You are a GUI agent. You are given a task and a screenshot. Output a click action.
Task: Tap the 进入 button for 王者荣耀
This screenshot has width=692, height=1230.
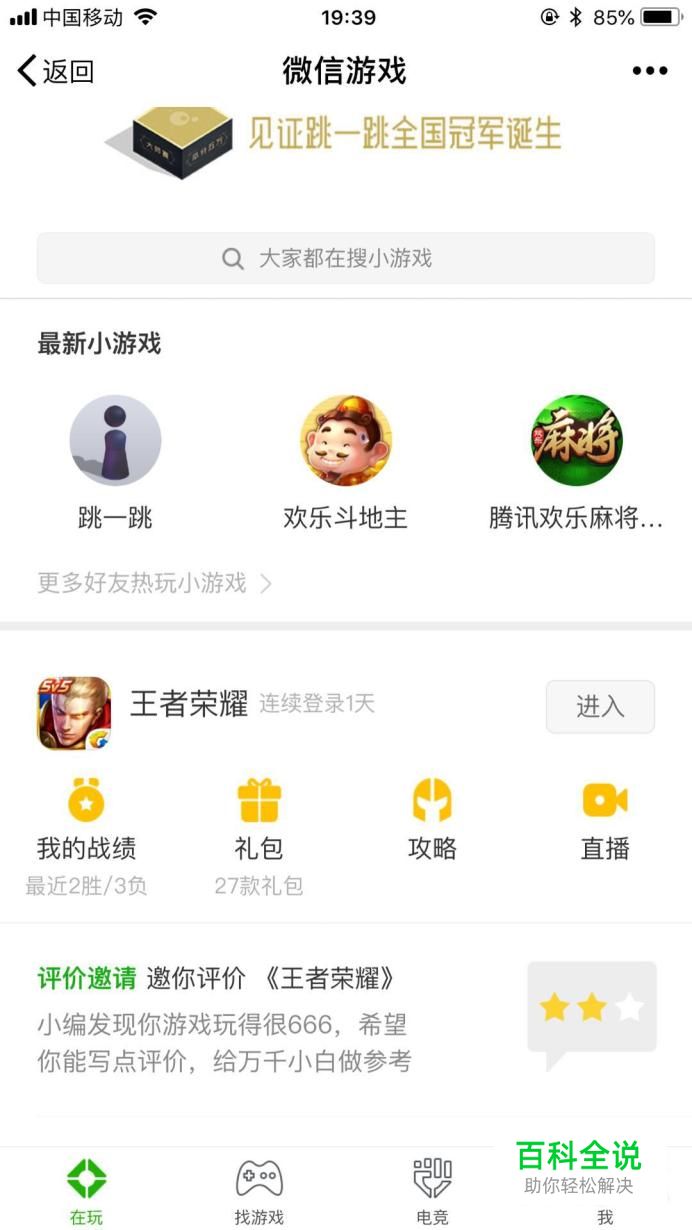coord(600,707)
